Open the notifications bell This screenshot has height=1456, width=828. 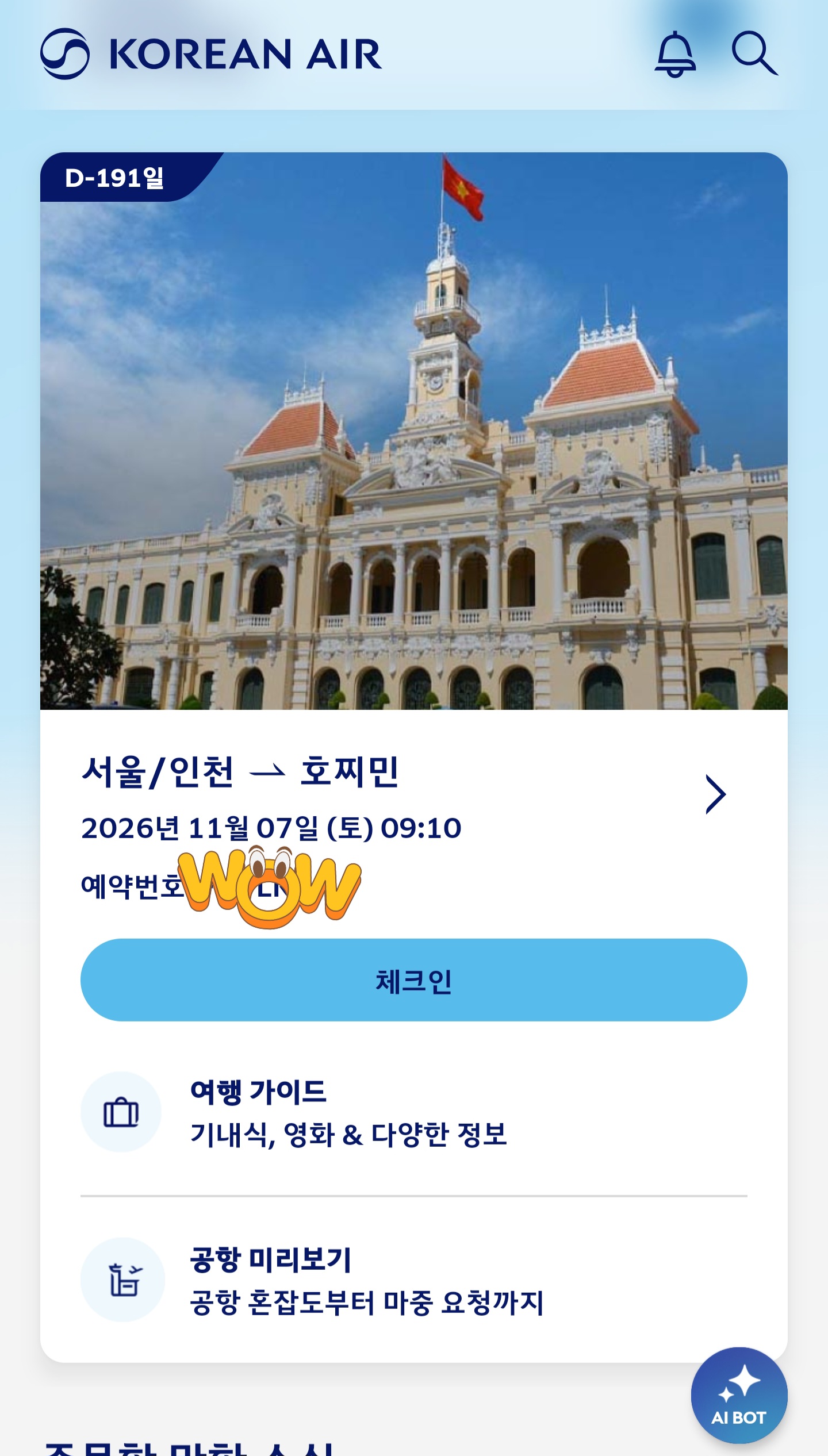point(675,55)
